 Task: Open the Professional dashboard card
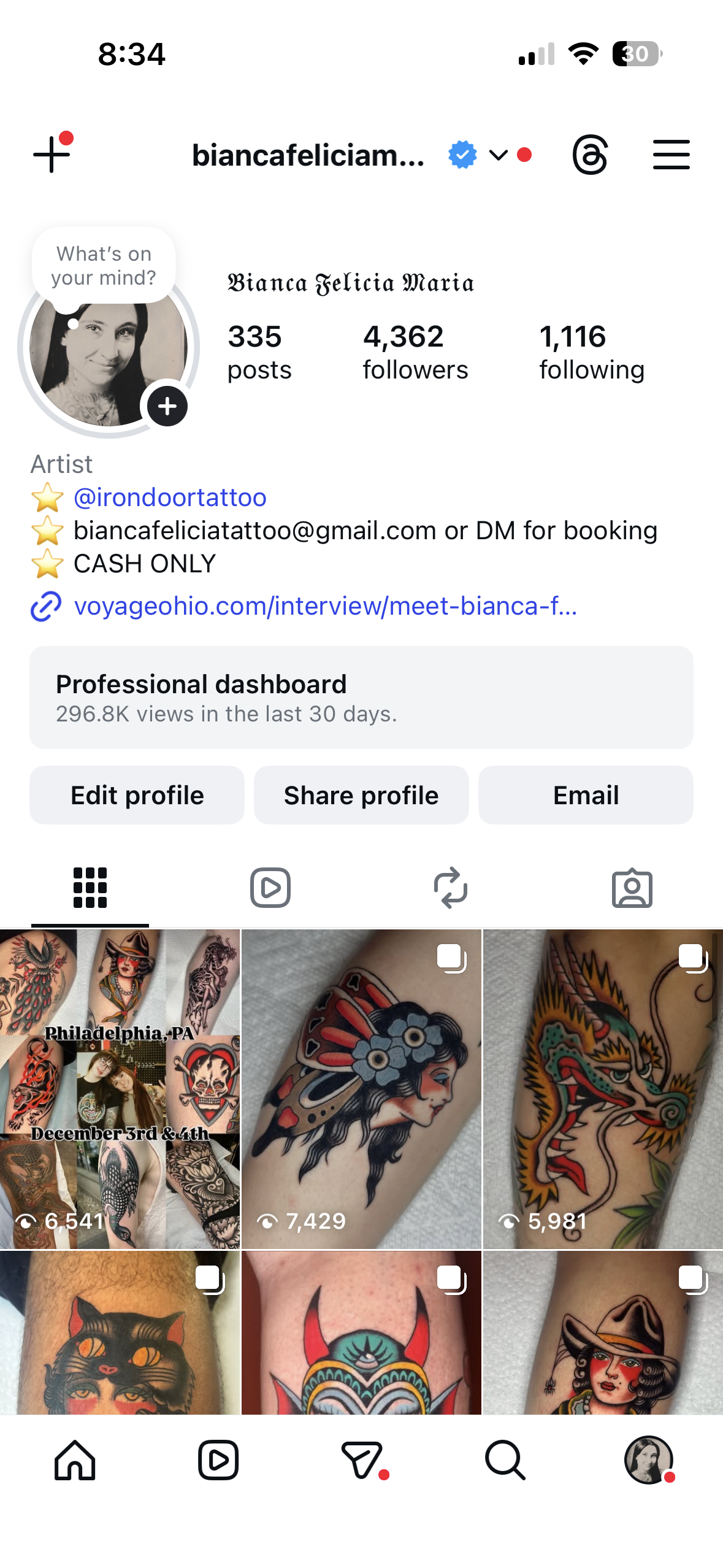361,697
